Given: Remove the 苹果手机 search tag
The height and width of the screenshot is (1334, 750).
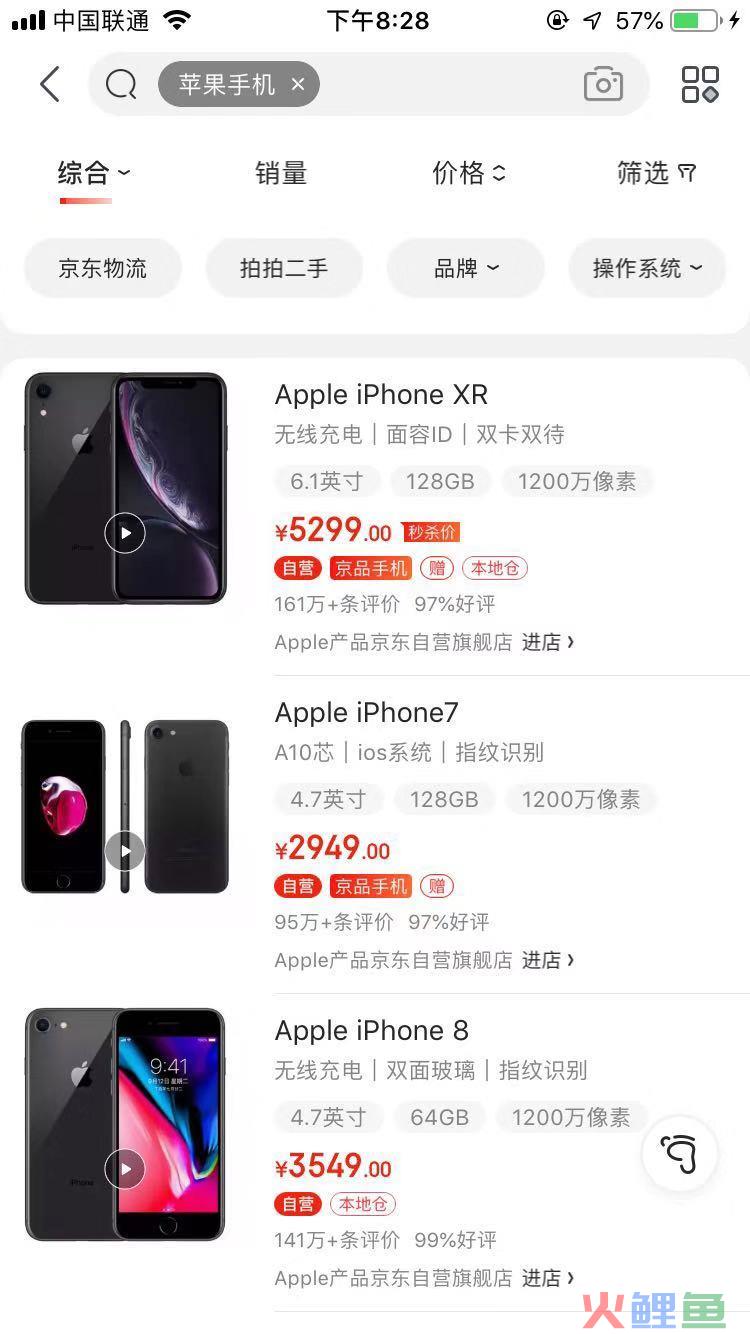Looking at the screenshot, I should tap(297, 85).
